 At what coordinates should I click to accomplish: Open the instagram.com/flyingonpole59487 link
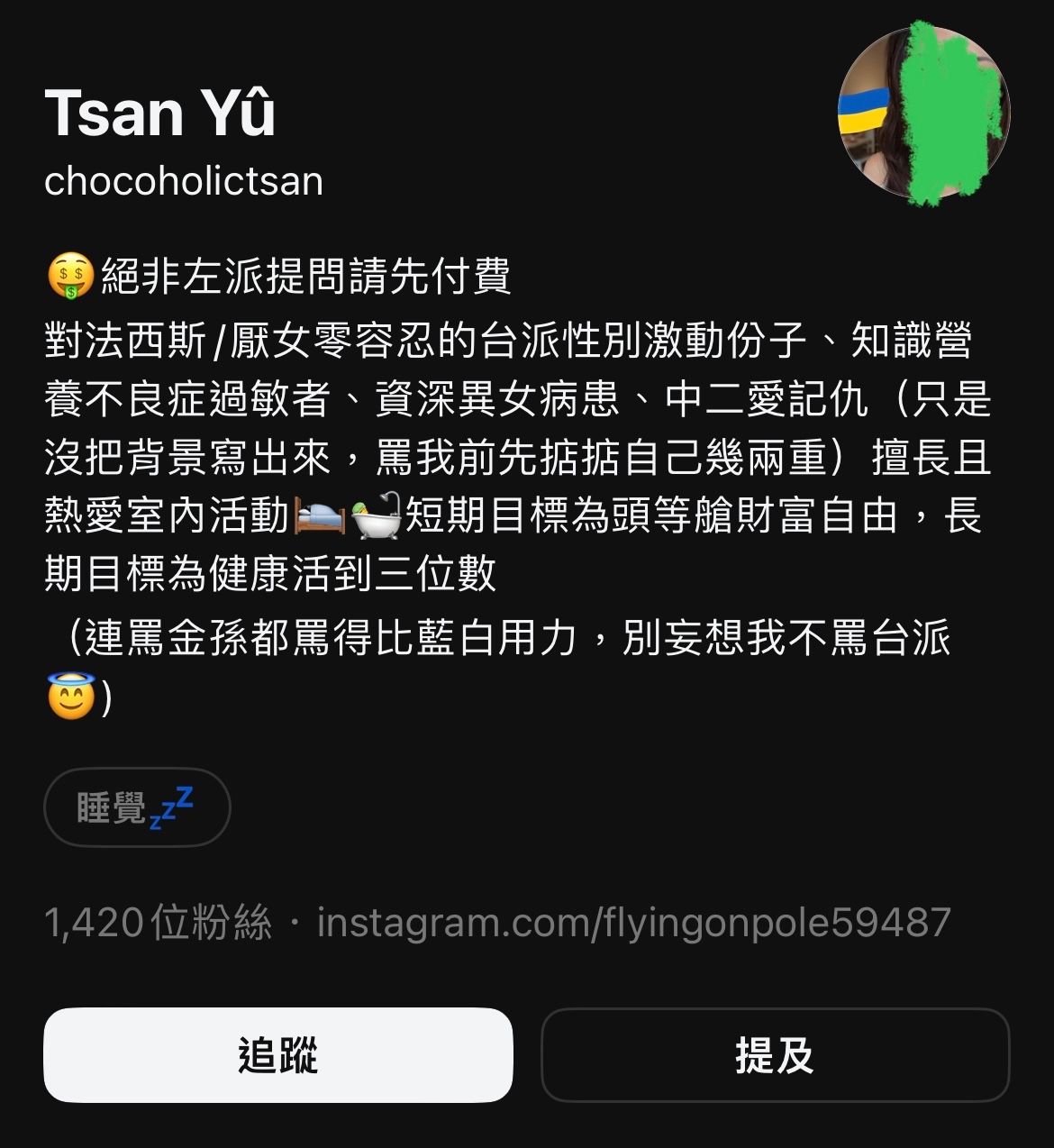click(x=633, y=922)
